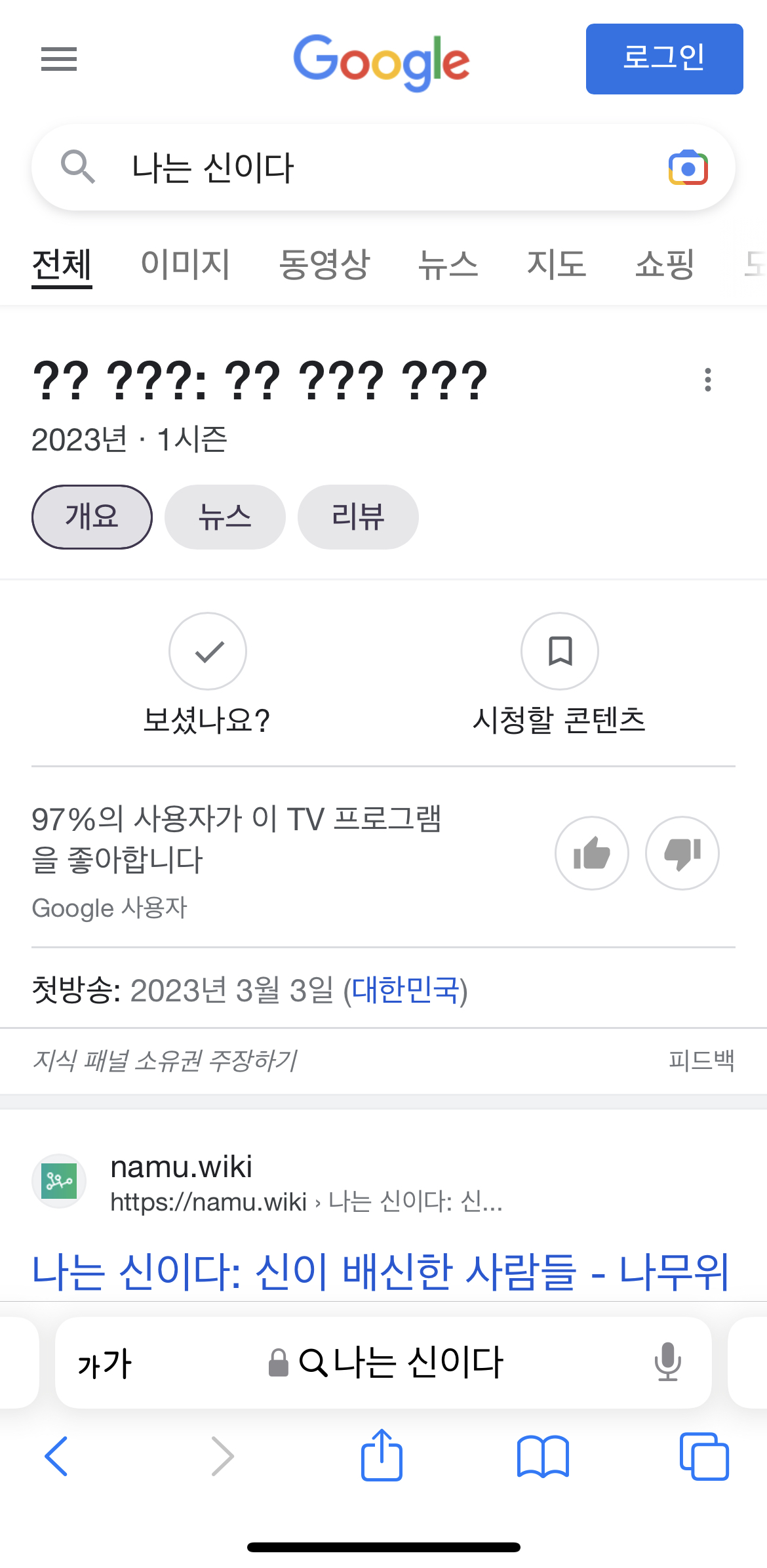The image size is (767, 1568).
Task: Open Safari tabs overview
Action: coord(704,1457)
